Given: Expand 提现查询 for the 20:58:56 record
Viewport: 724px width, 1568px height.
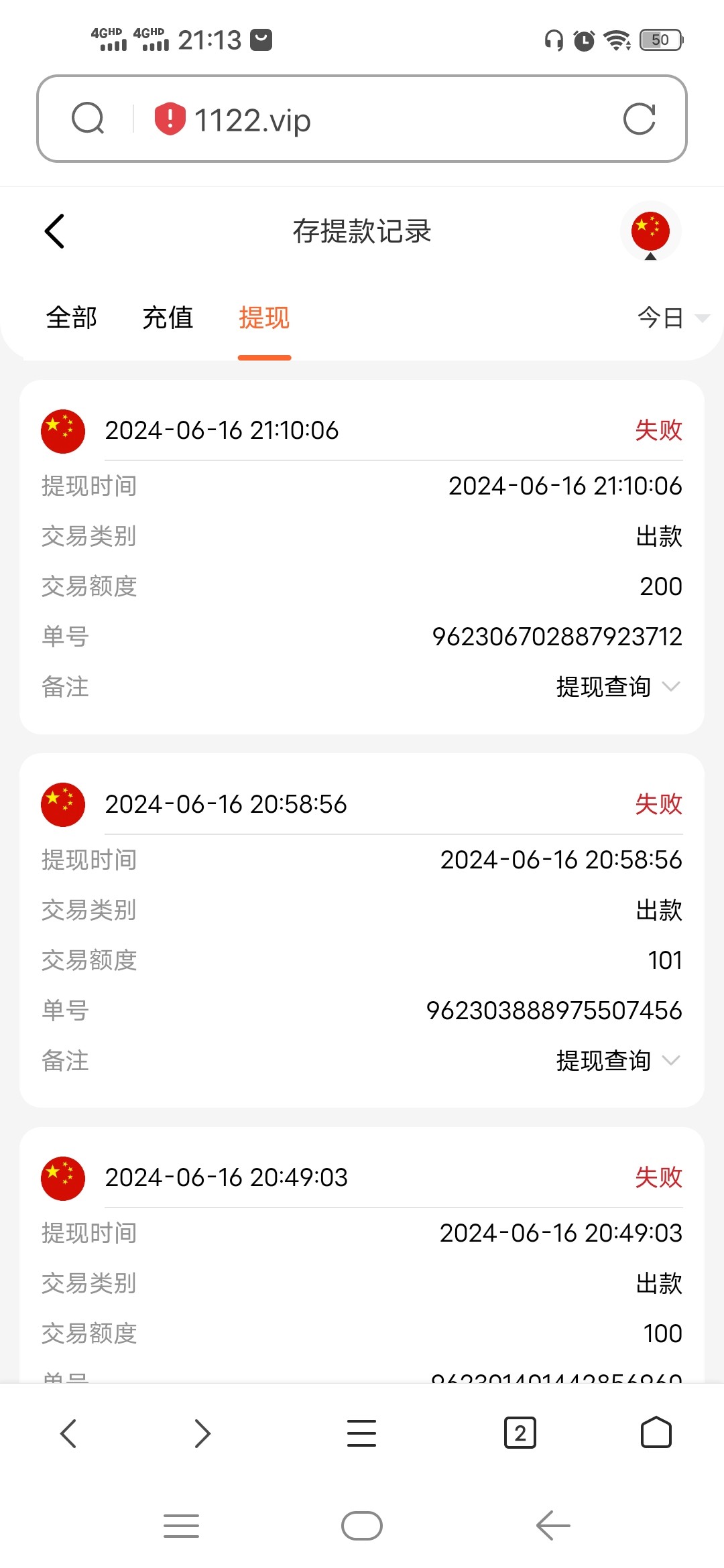Looking at the screenshot, I should 617,1061.
